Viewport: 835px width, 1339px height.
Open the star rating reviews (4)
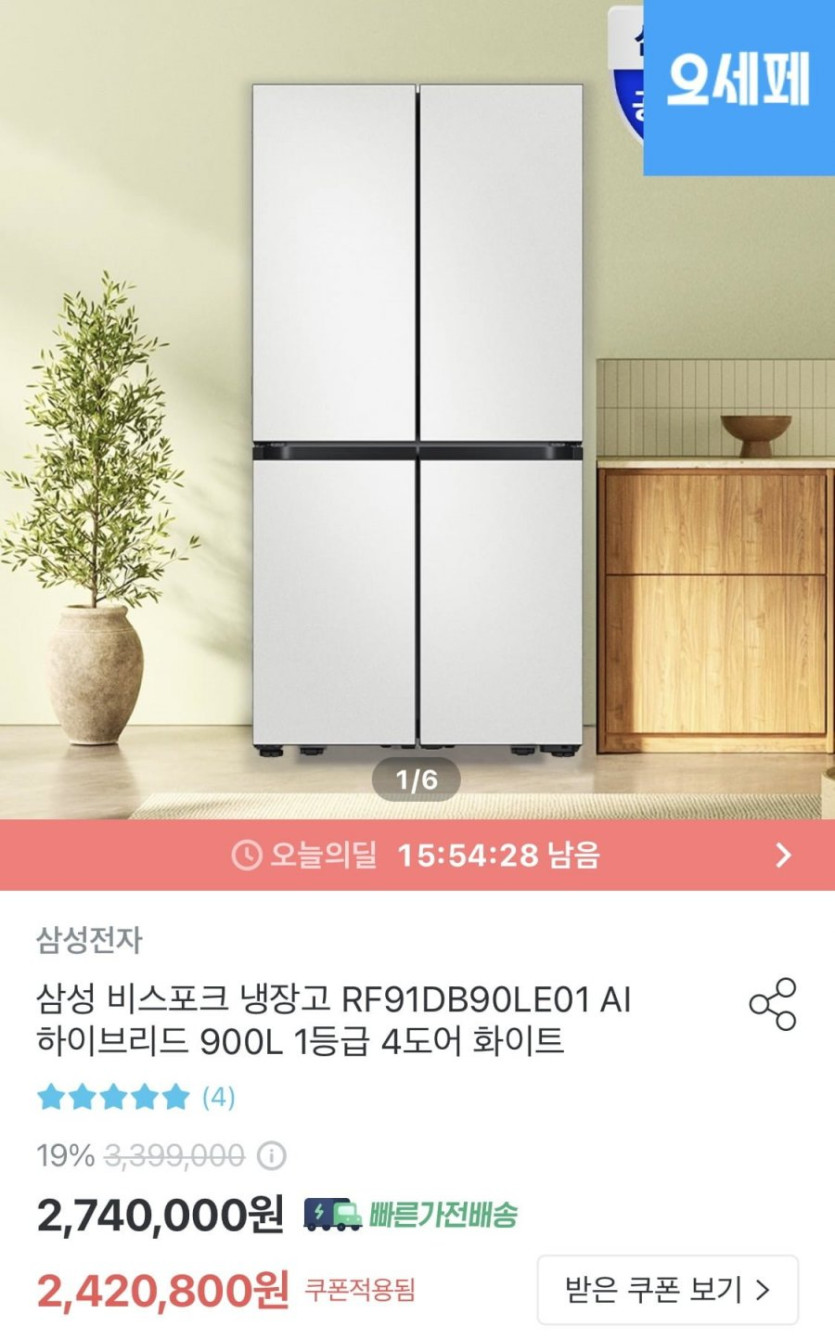pyautogui.click(x=135, y=1097)
